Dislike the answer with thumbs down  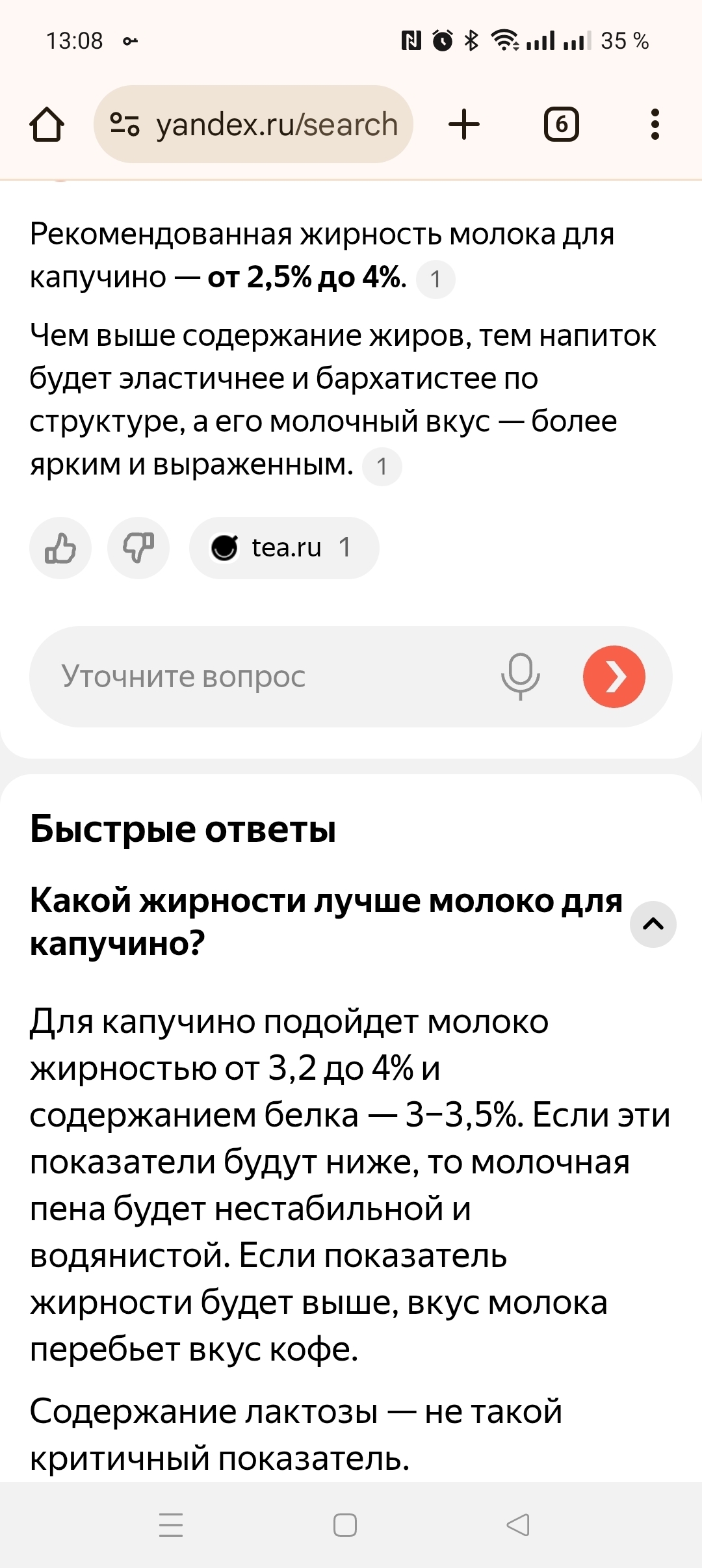[138, 548]
